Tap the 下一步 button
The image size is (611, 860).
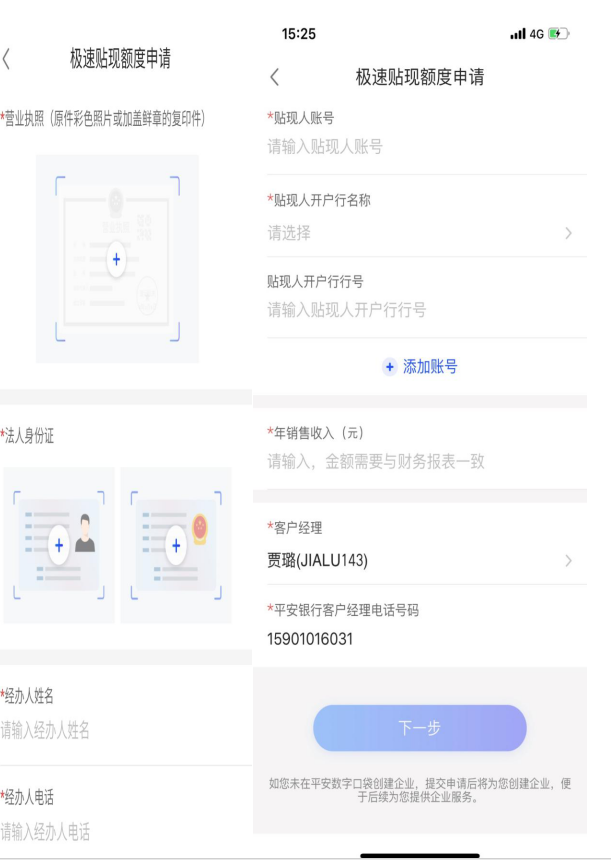[419, 728]
